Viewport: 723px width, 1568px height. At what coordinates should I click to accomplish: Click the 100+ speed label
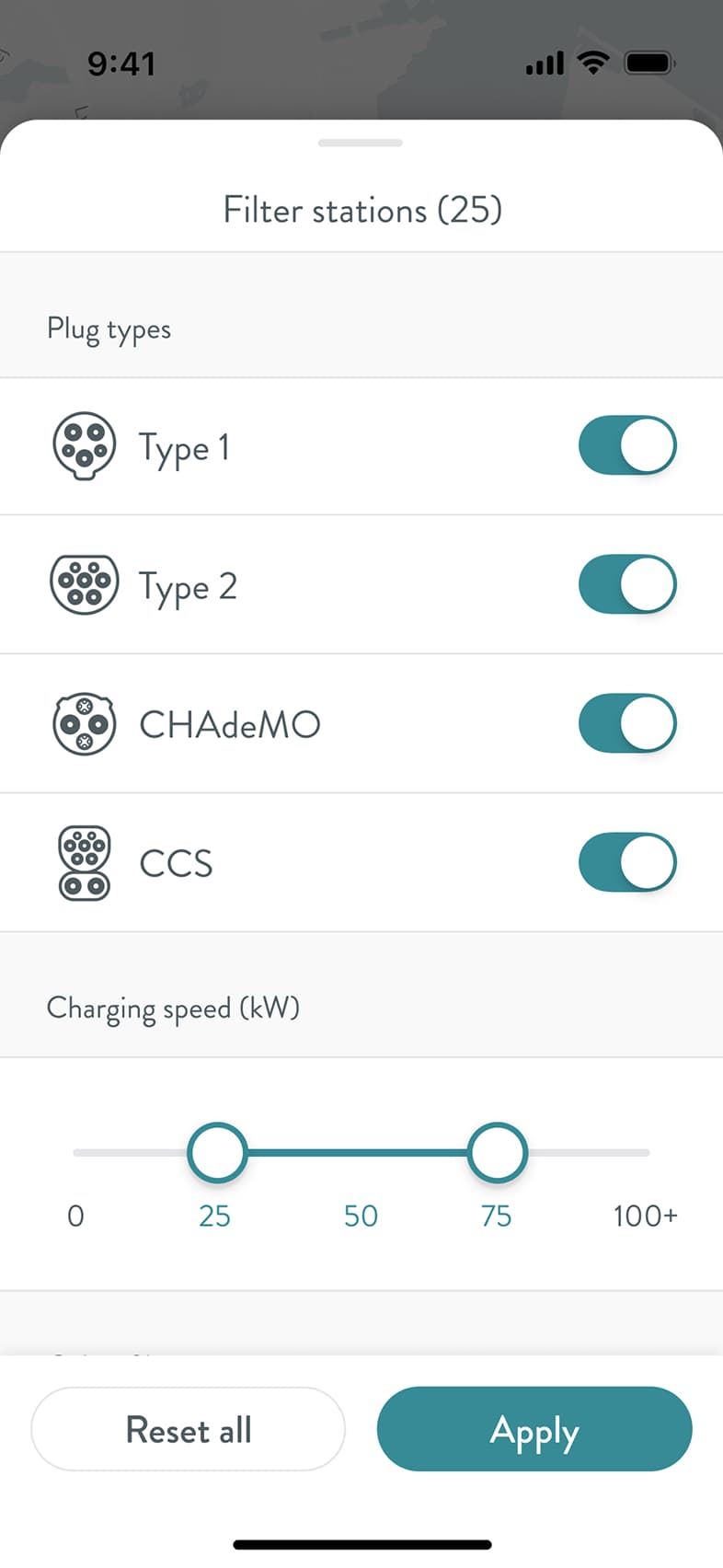coord(645,1215)
